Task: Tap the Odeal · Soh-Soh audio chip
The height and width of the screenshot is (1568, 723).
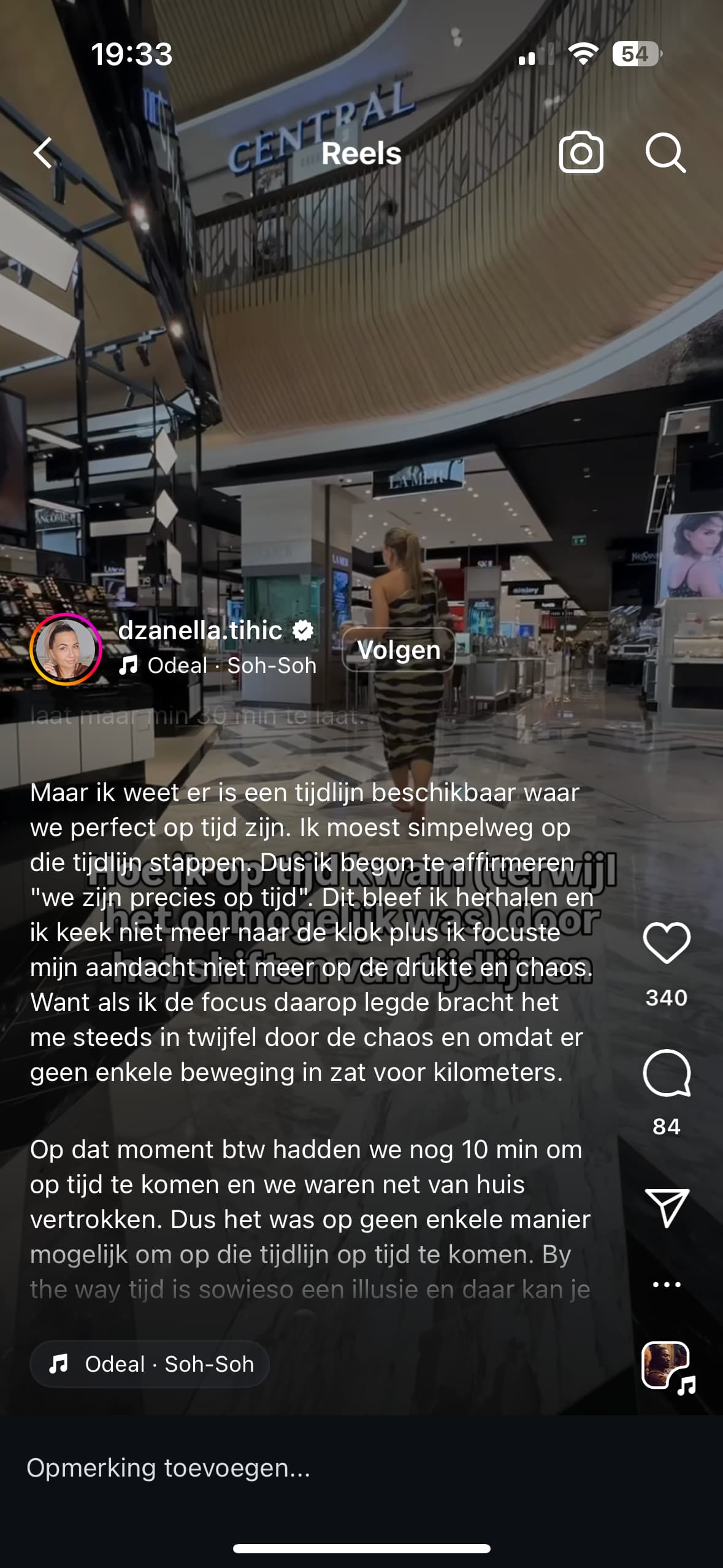Action: pos(150,1364)
